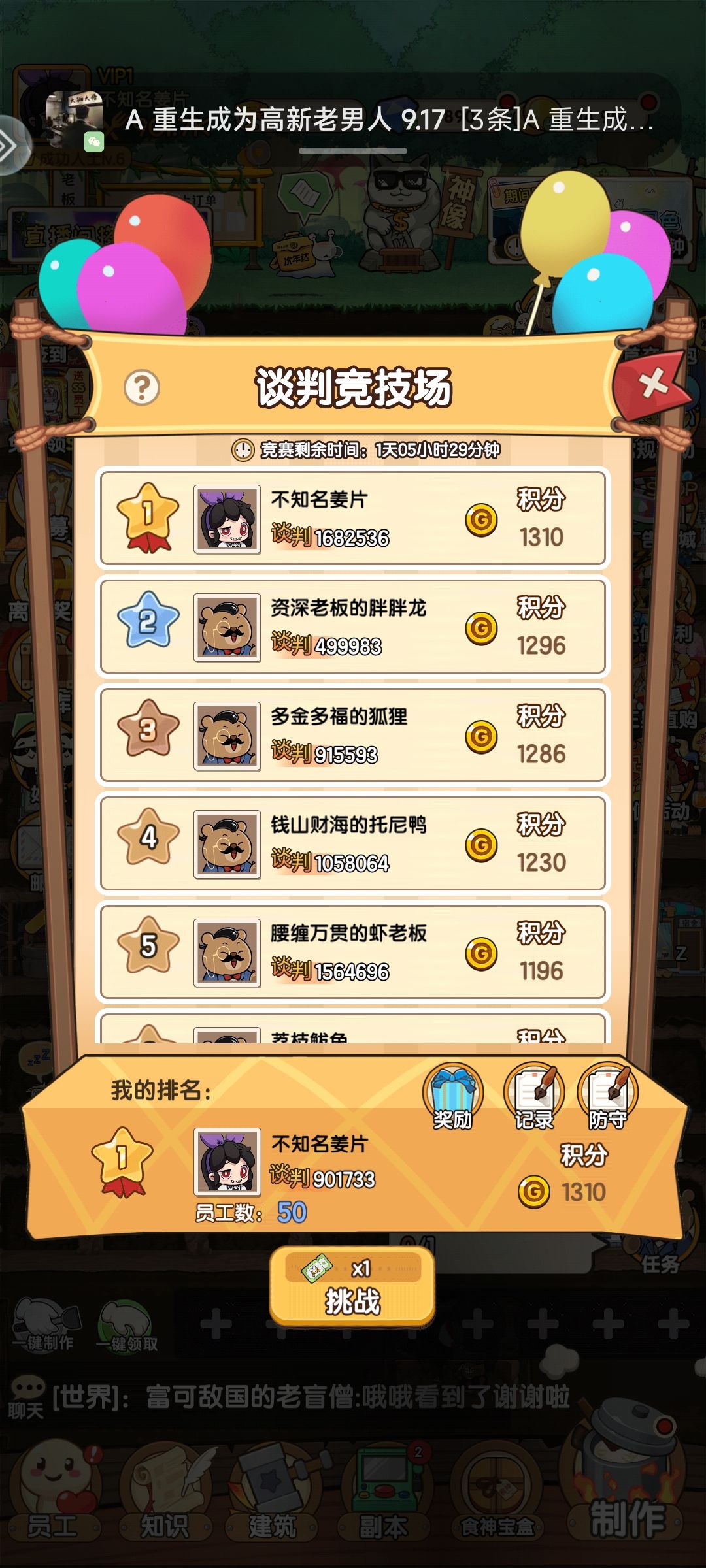
Task: Open the rewards gift icon labeled 奖励
Action: 452,1088
